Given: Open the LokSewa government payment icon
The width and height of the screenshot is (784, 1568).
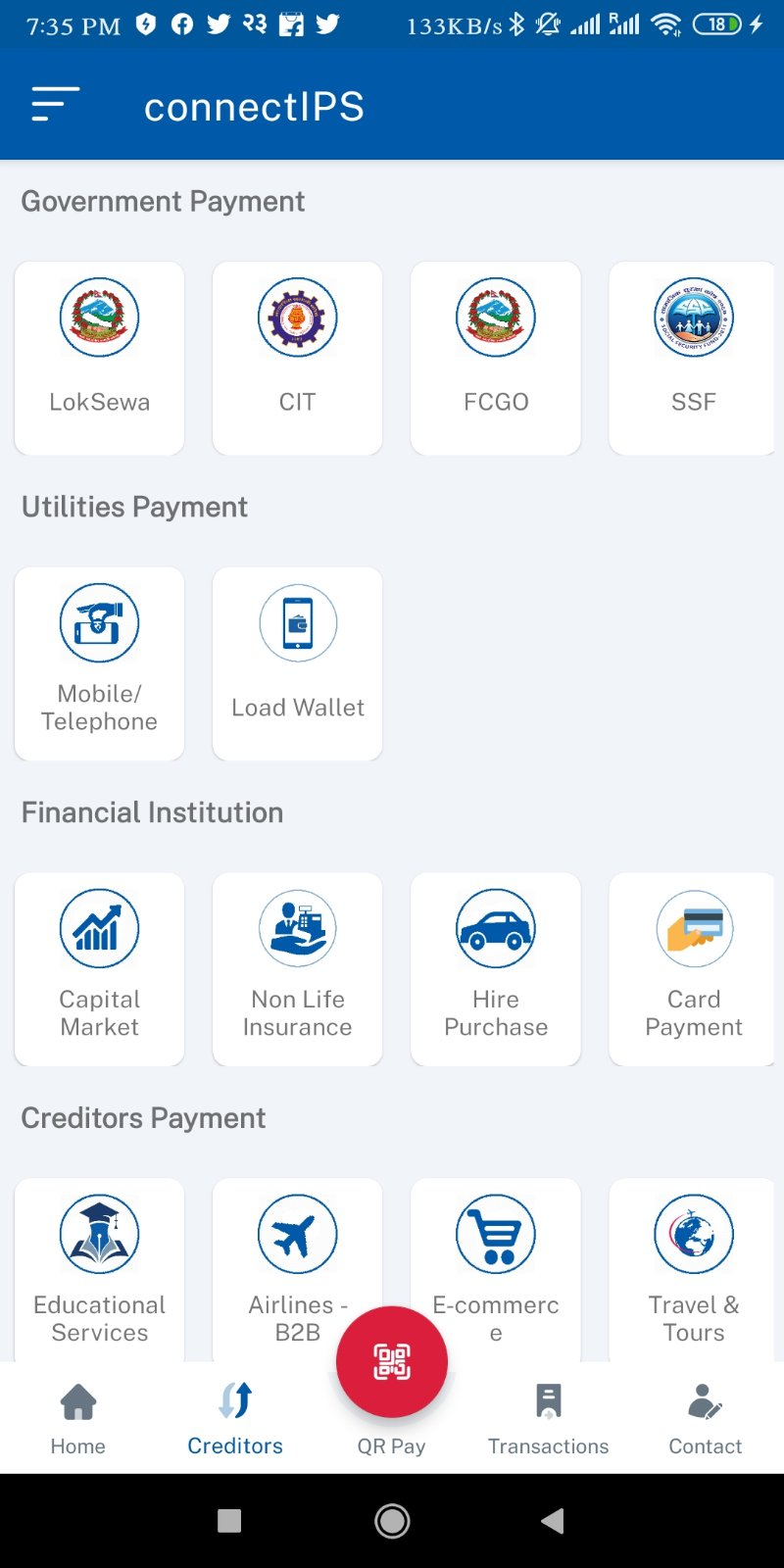Looking at the screenshot, I should coord(98,358).
